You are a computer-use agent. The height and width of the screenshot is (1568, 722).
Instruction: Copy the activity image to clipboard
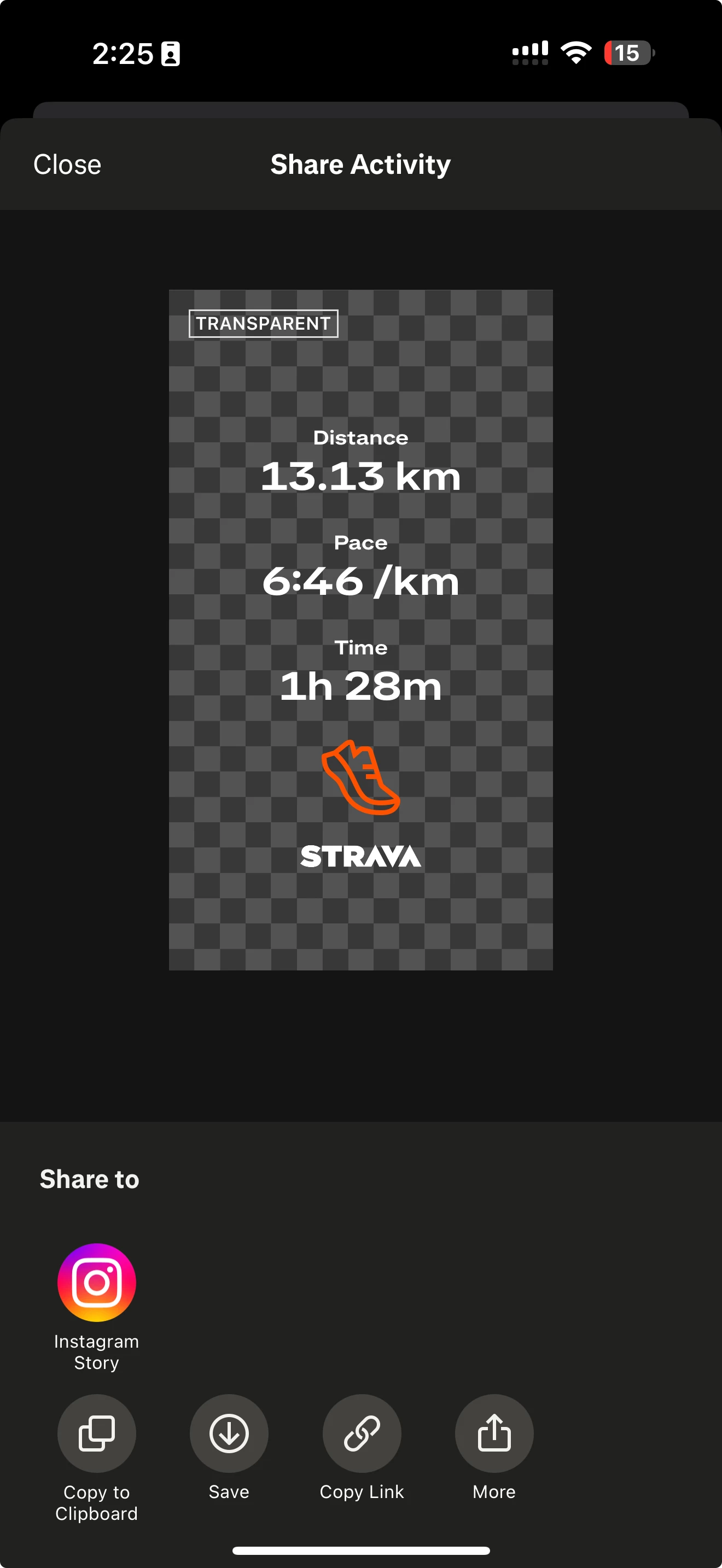(96, 1433)
